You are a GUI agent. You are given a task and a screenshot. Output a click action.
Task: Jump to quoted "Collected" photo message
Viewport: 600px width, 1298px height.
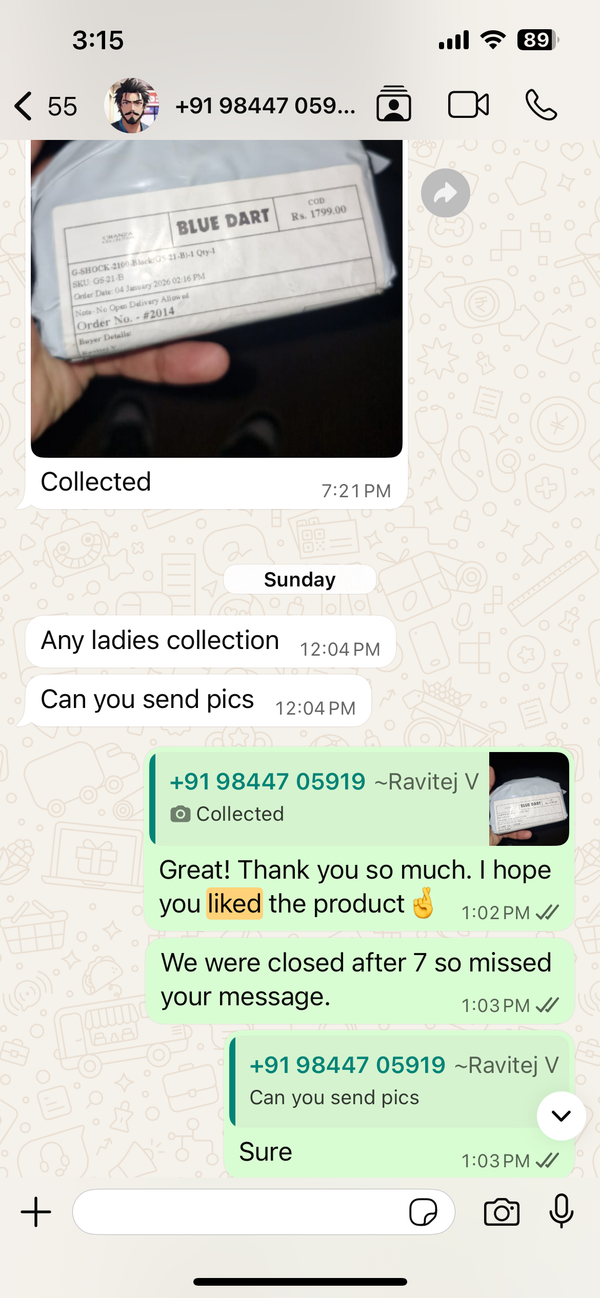pos(360,798)
